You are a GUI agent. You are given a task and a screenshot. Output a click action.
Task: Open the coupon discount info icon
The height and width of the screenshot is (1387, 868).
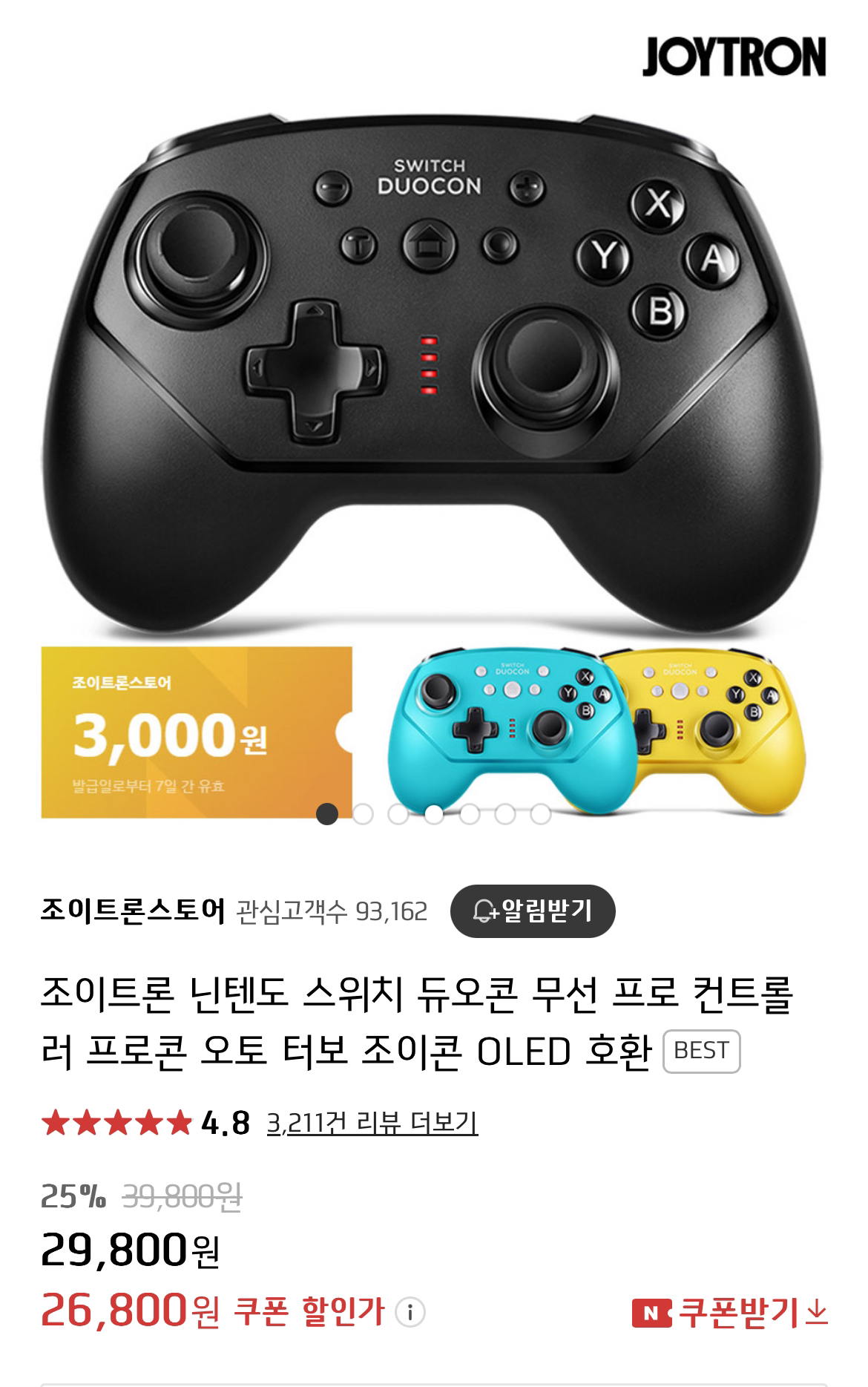coord(410,1312)
